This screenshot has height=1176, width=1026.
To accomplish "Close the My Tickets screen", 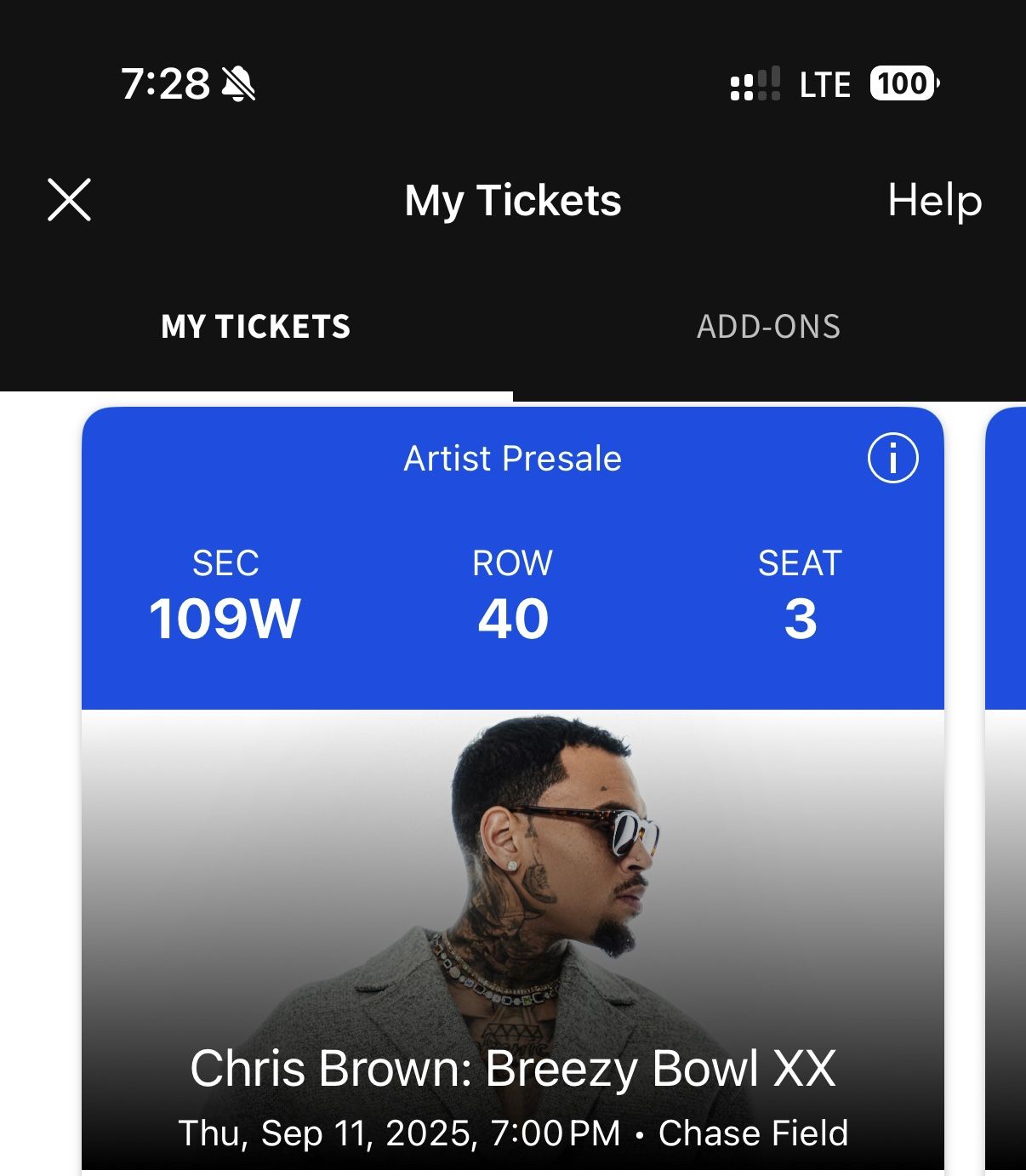I will 69,200.
